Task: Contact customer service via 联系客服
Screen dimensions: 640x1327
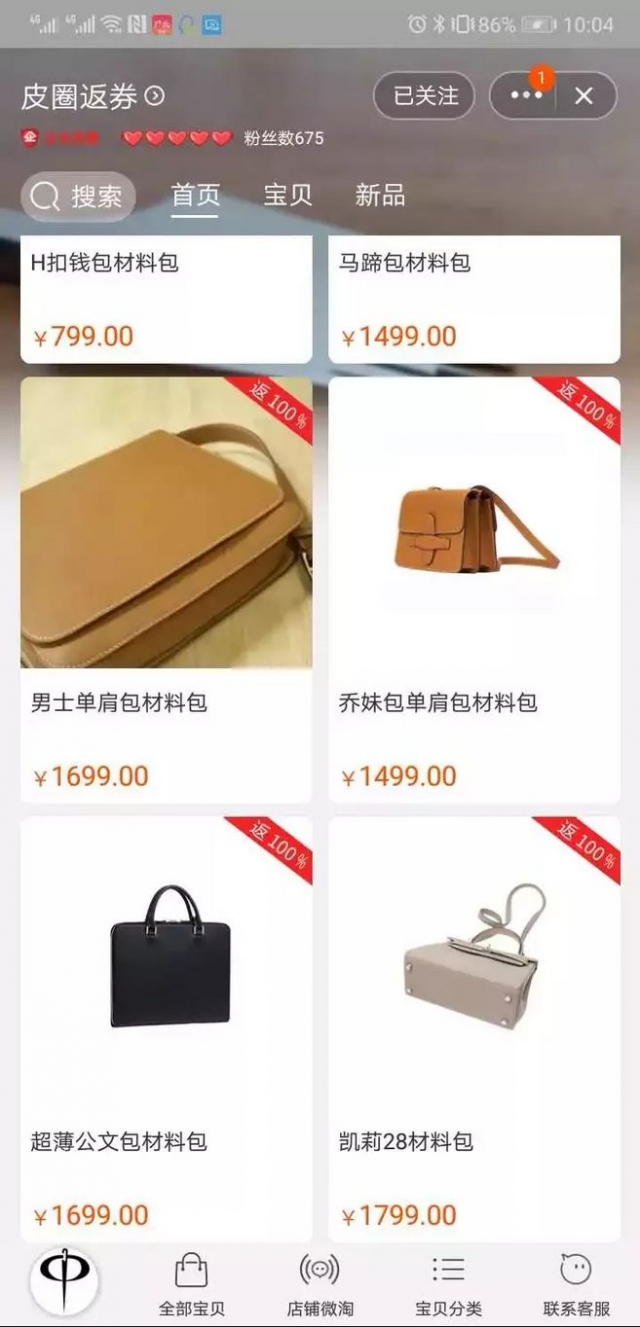Action: [x=576, y=1284]
